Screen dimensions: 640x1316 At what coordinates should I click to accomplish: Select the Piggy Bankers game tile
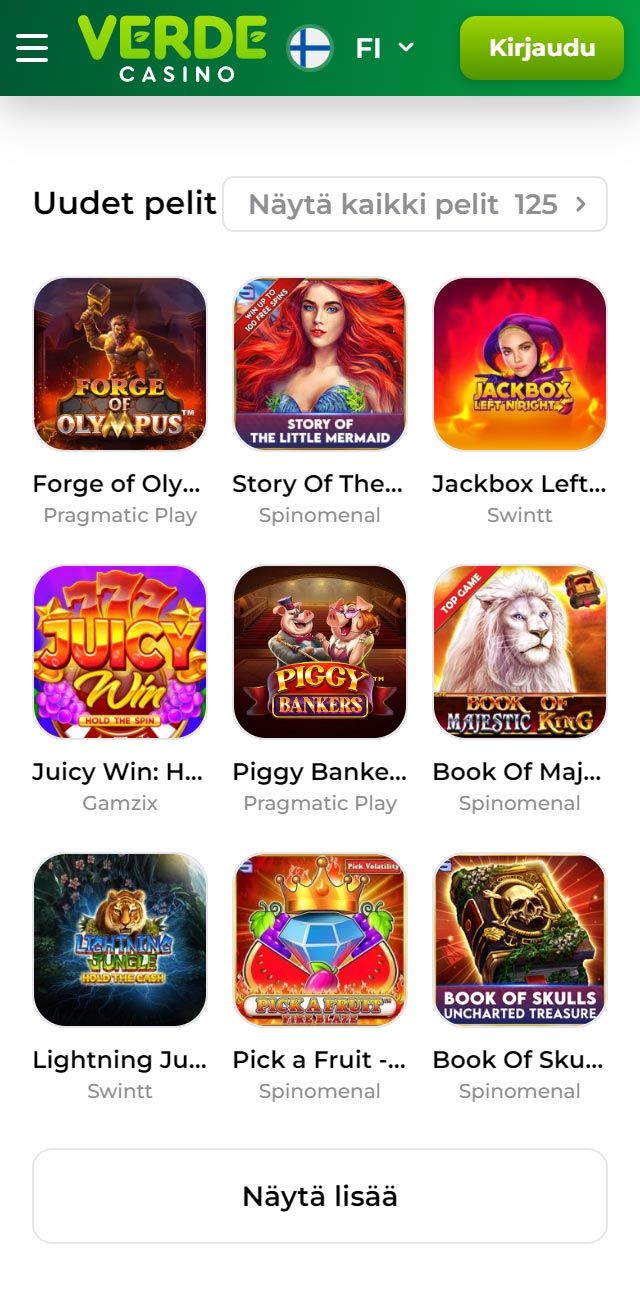pyautogui.click(x=320, y=652)
